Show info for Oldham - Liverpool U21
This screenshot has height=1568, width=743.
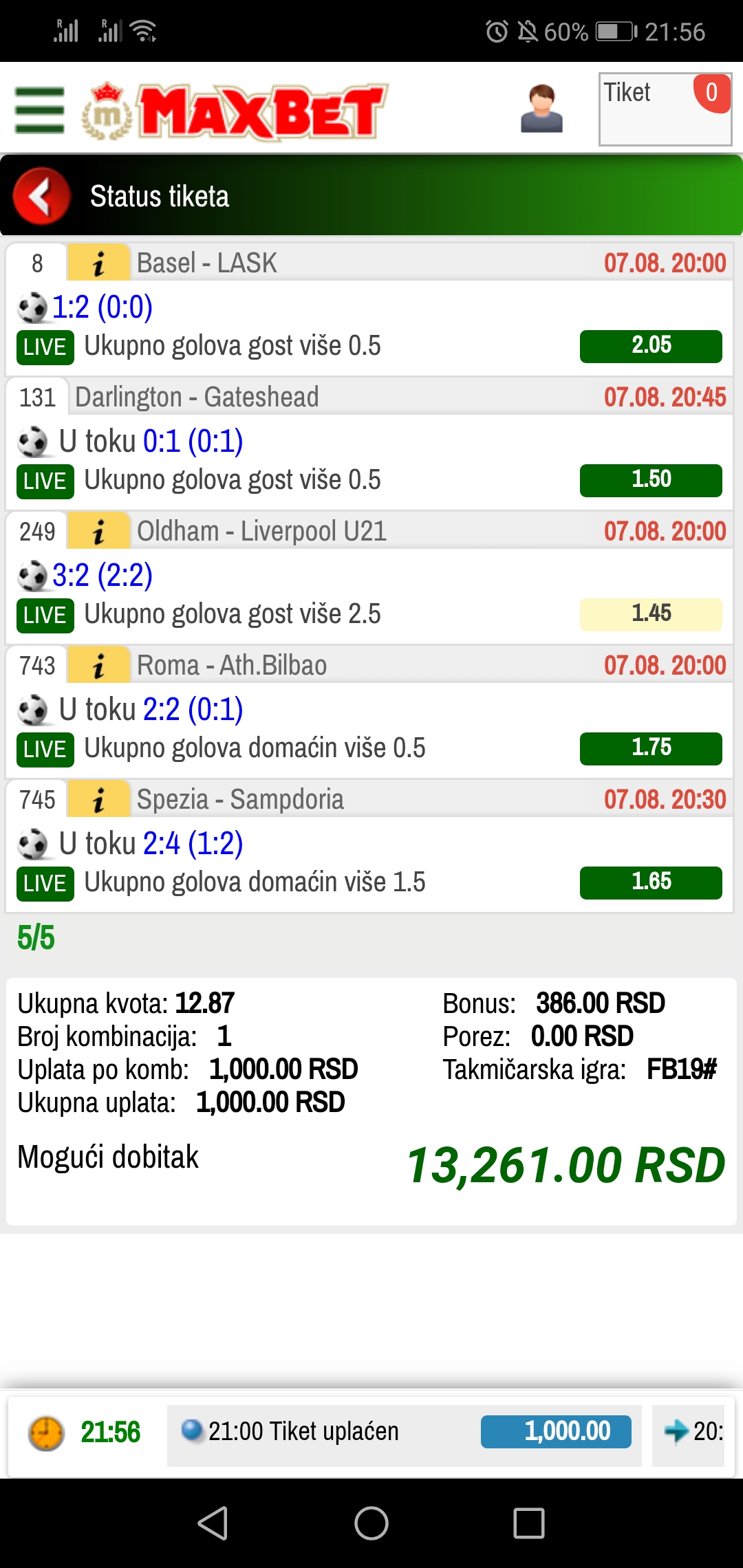pyautogui.click(x=98, y=531)
